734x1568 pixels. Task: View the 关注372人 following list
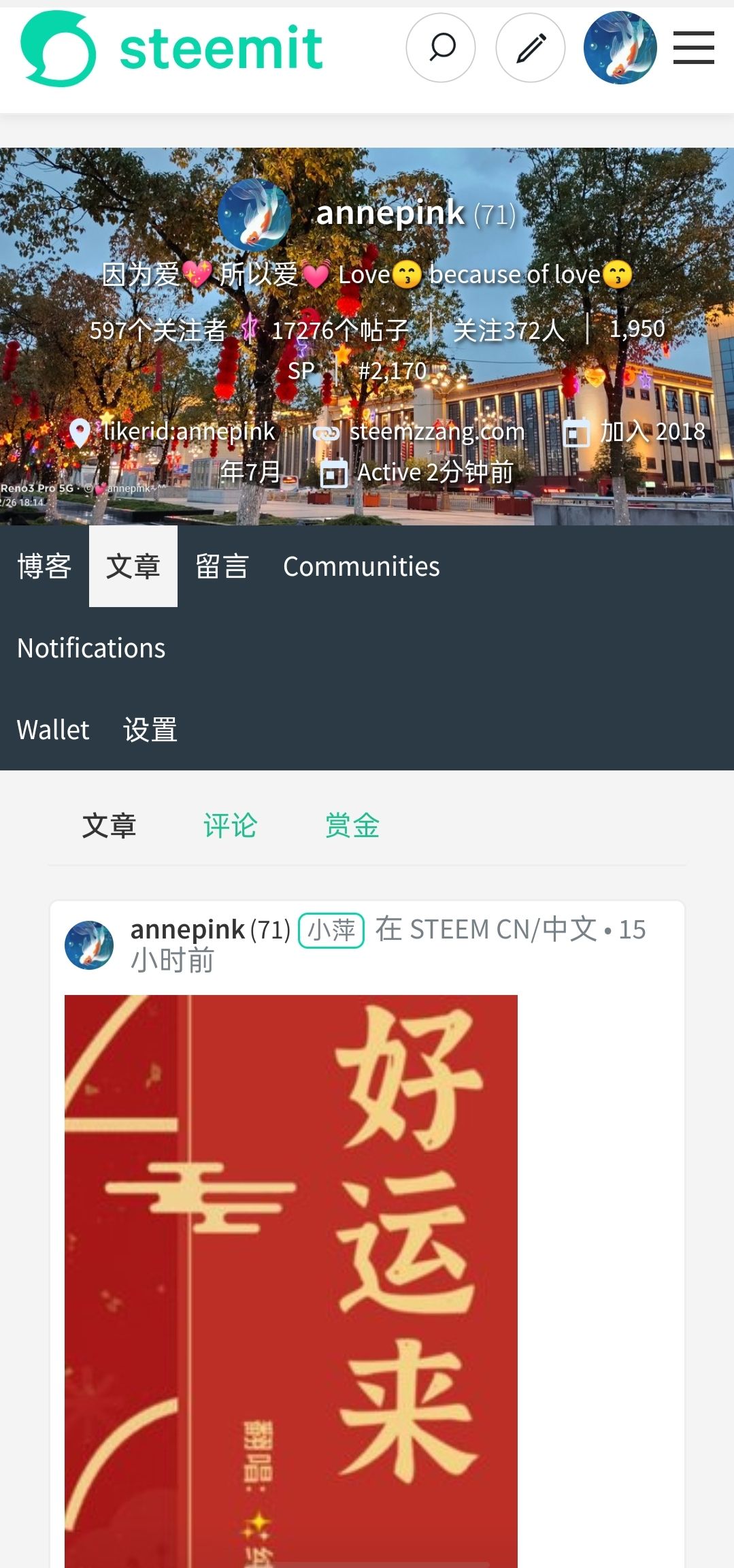509,331
